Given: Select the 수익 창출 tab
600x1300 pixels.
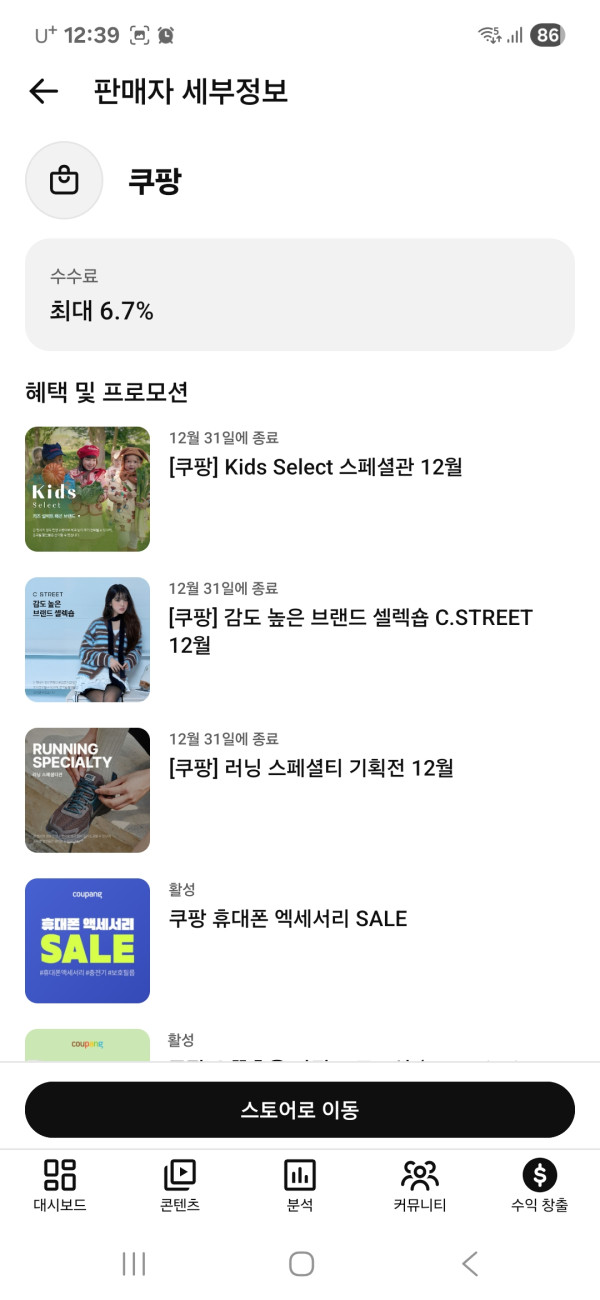Looking at the screenshot, I should pyautogui.click(x=540, y=1185).
